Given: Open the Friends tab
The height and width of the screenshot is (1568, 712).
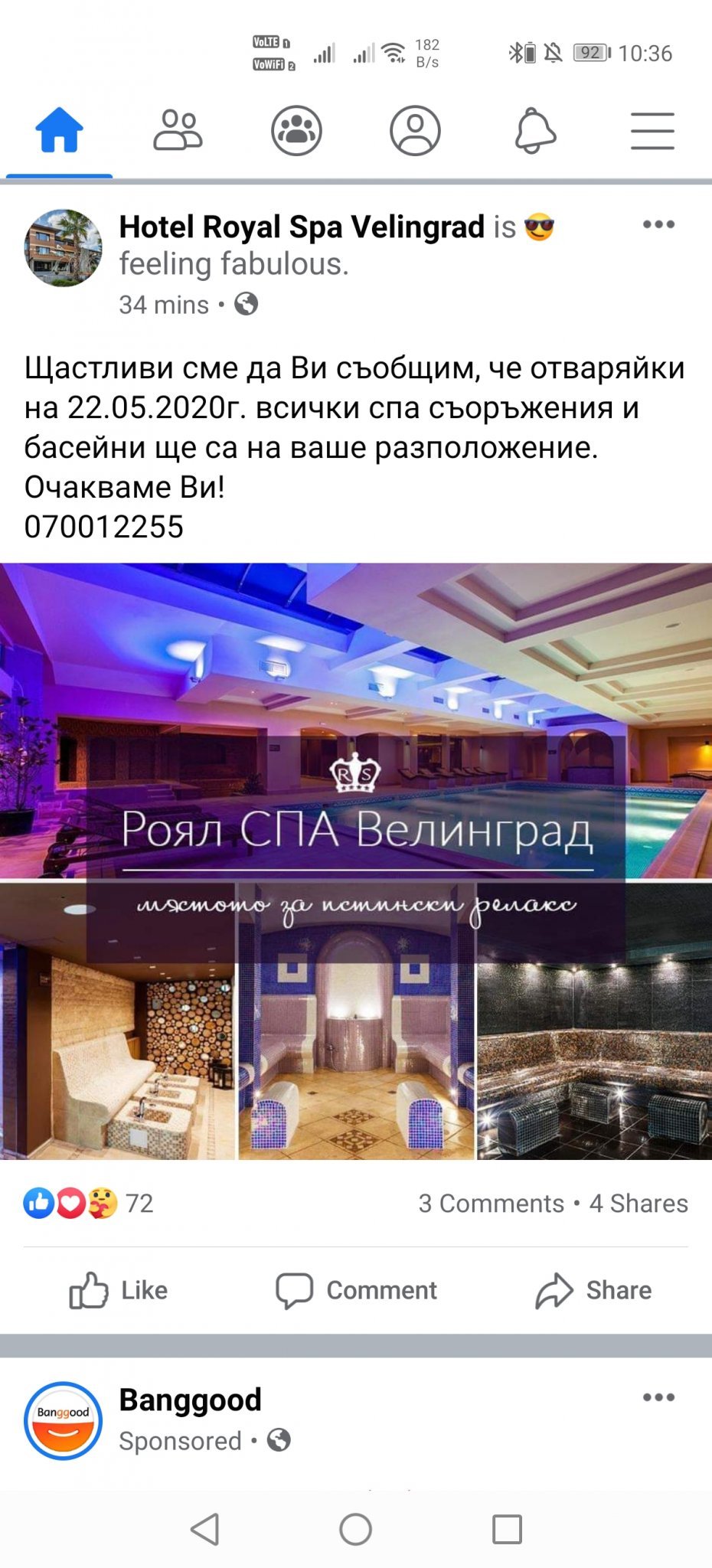Looking at the screenshot, I should coord(178,131).
